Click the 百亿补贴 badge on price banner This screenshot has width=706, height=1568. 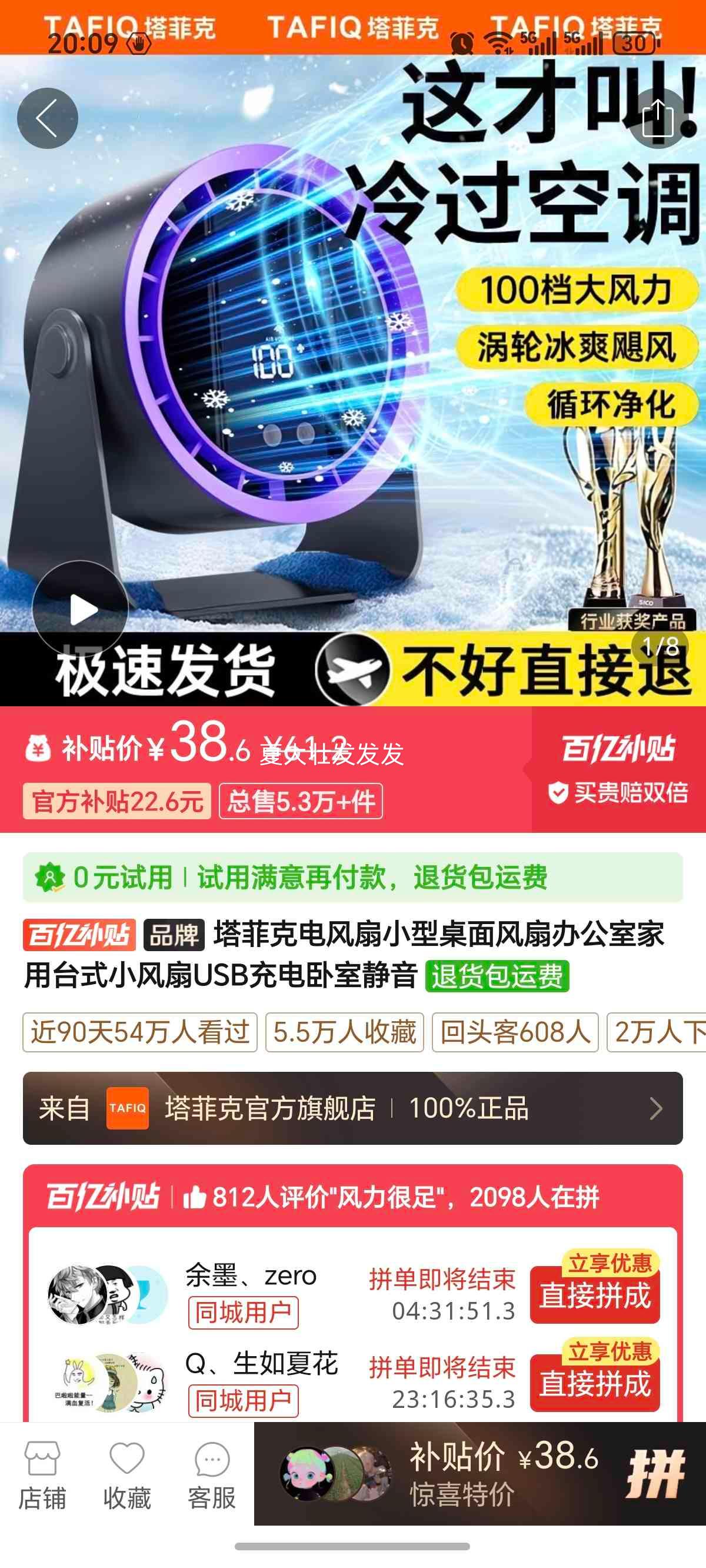(x=621, y=752)
